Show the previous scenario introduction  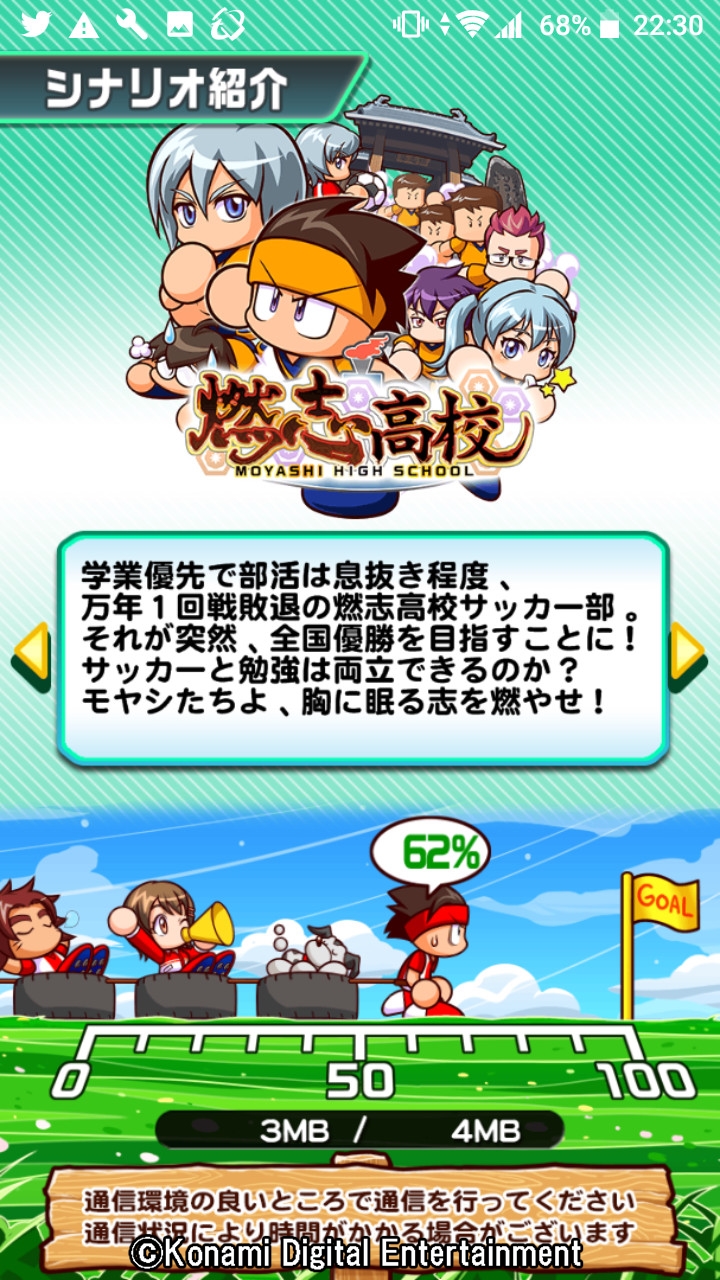pyautogui.click(x=30, y=655)
